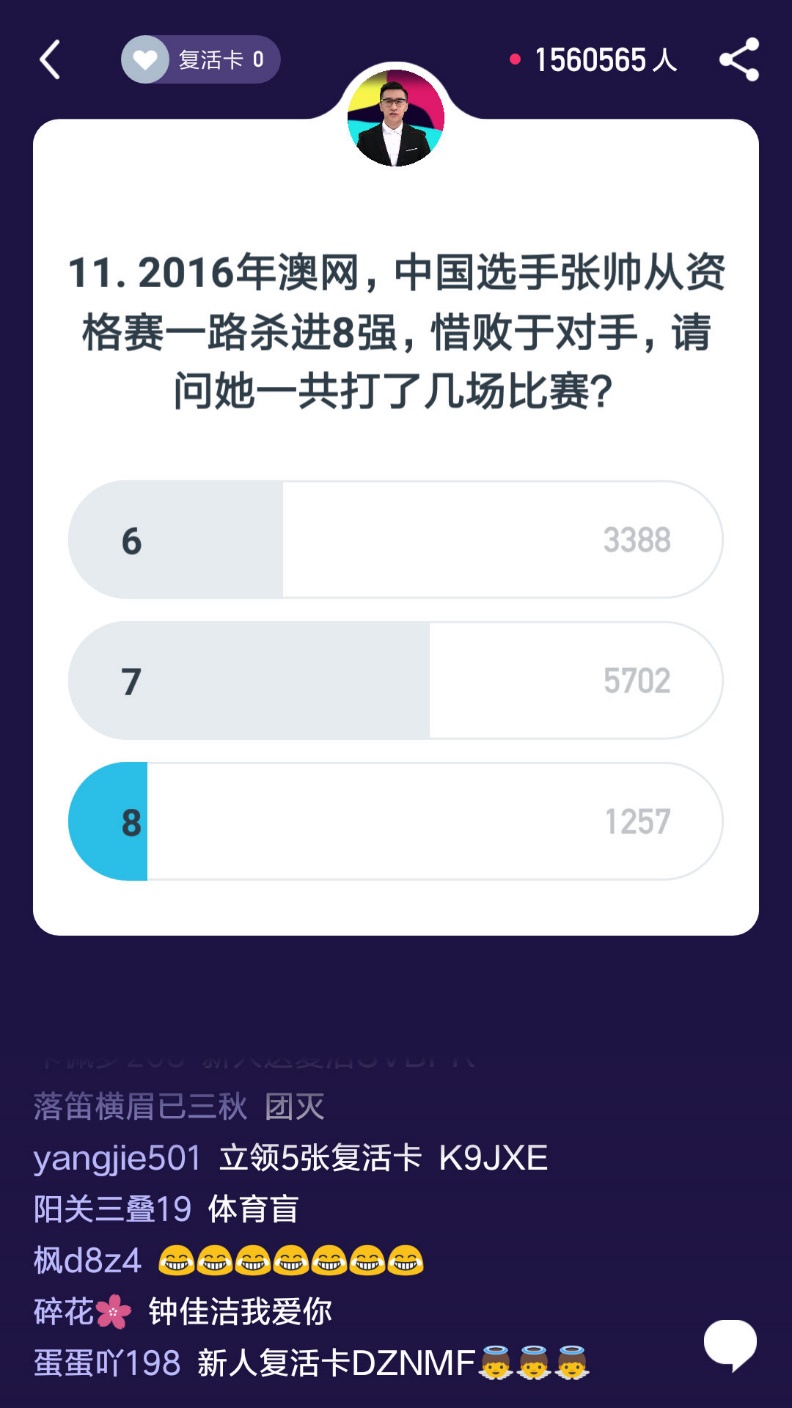The width and height of the screenshot is (792, 1408).
Task: Choose answer option 7
Action: 395,681
